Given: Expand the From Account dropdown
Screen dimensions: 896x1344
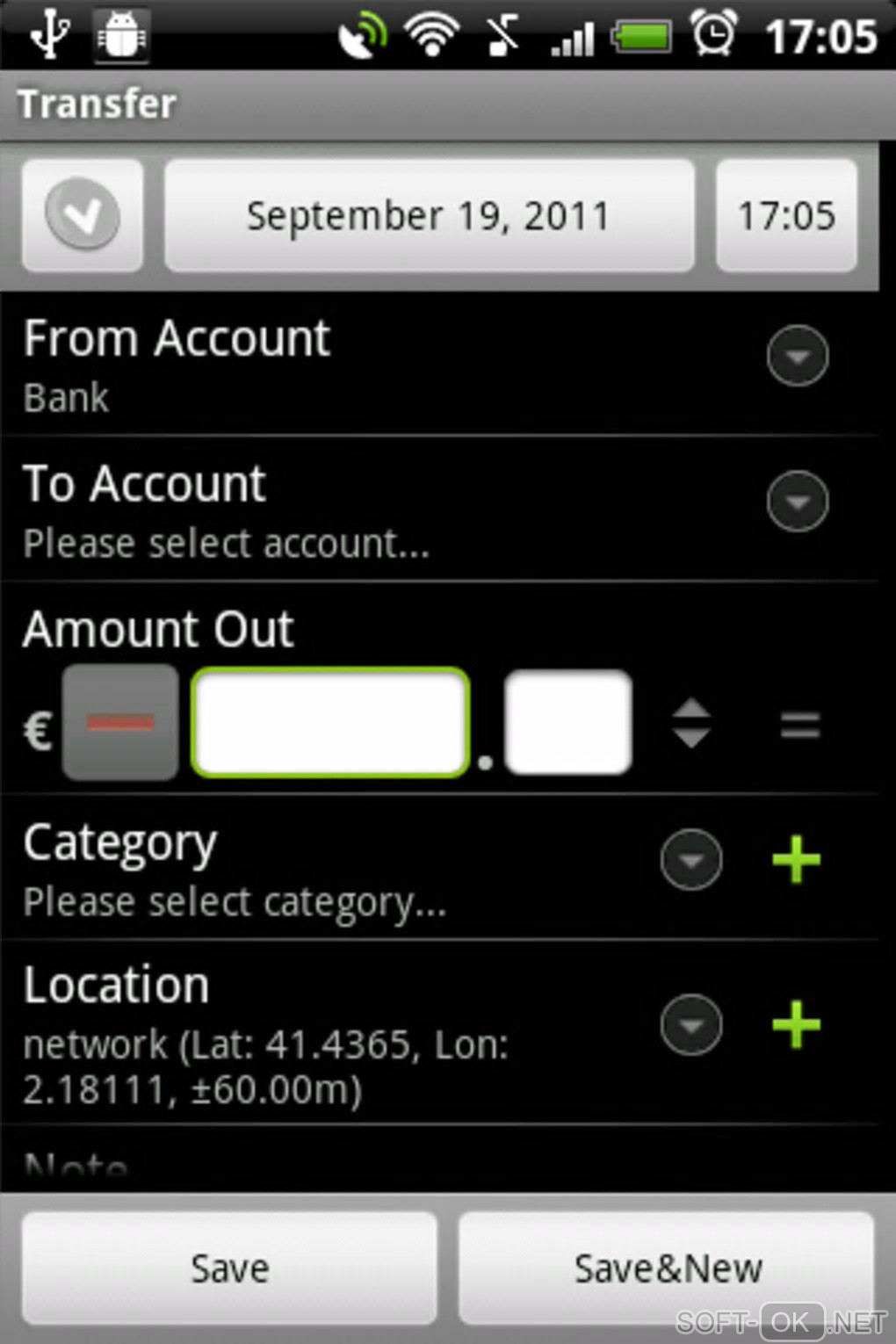Looking at the screenshot, I should click(797, 356).
